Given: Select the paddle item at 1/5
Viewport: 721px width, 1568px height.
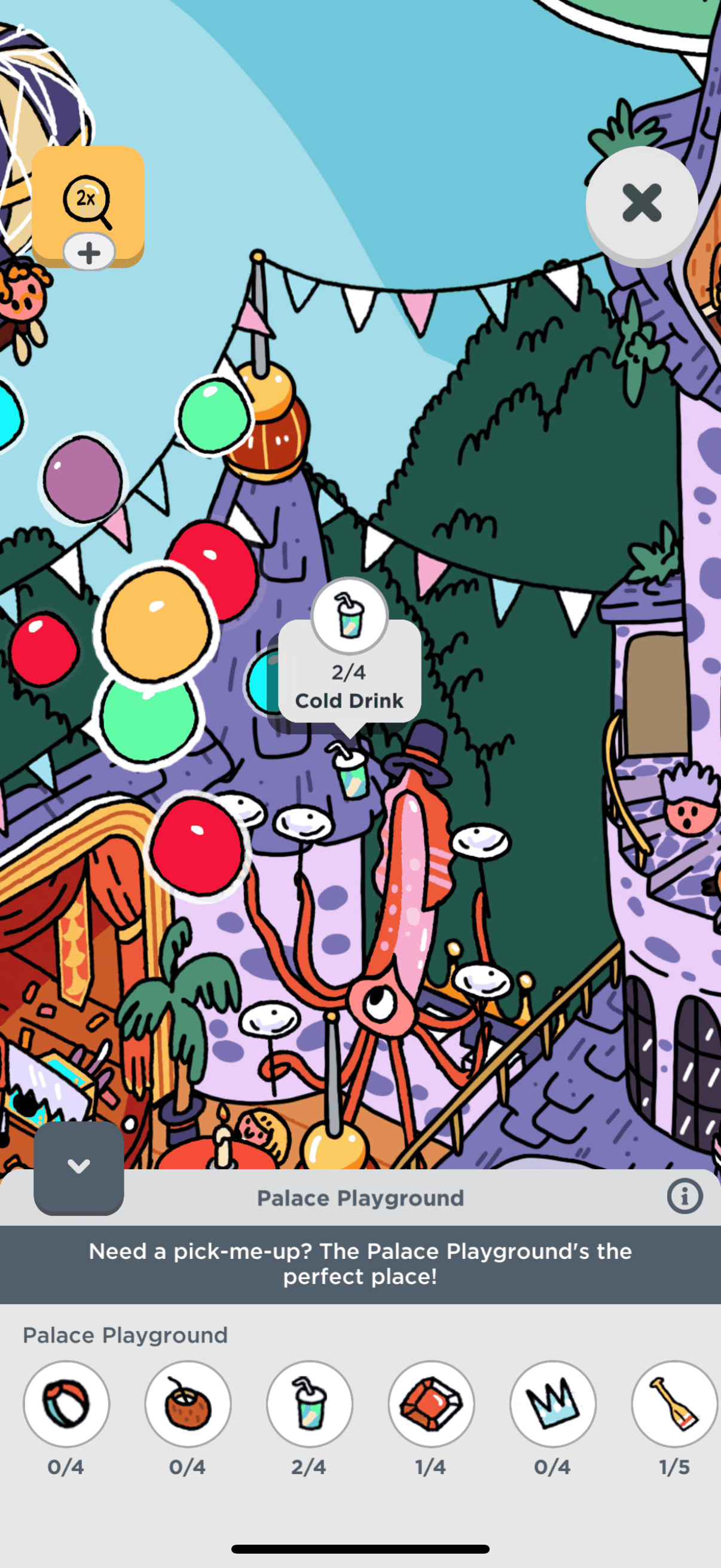Looking at the screenshot, I should point(674,1403).
